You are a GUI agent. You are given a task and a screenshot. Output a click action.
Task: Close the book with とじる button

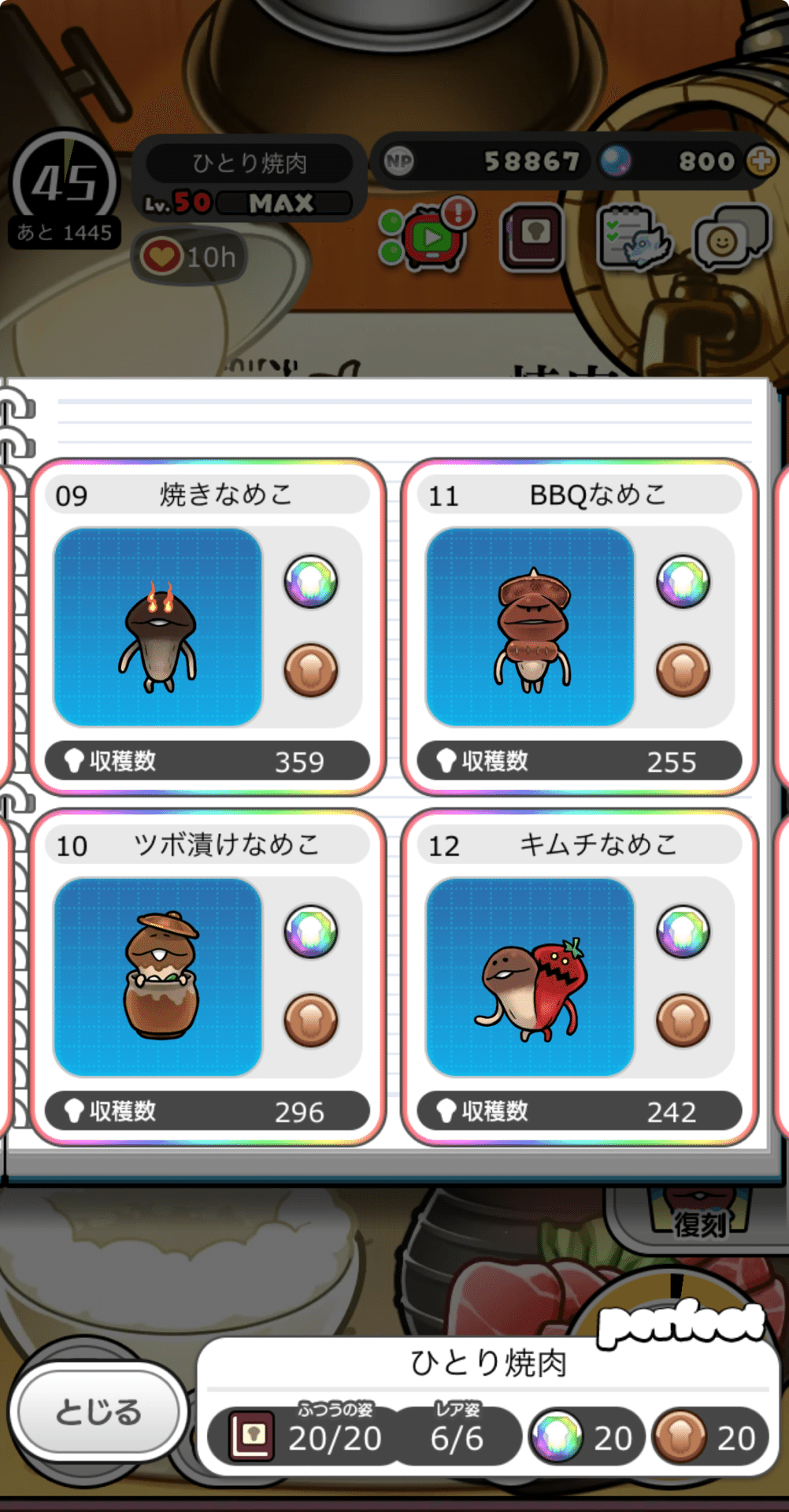[x=98, y=1411]
